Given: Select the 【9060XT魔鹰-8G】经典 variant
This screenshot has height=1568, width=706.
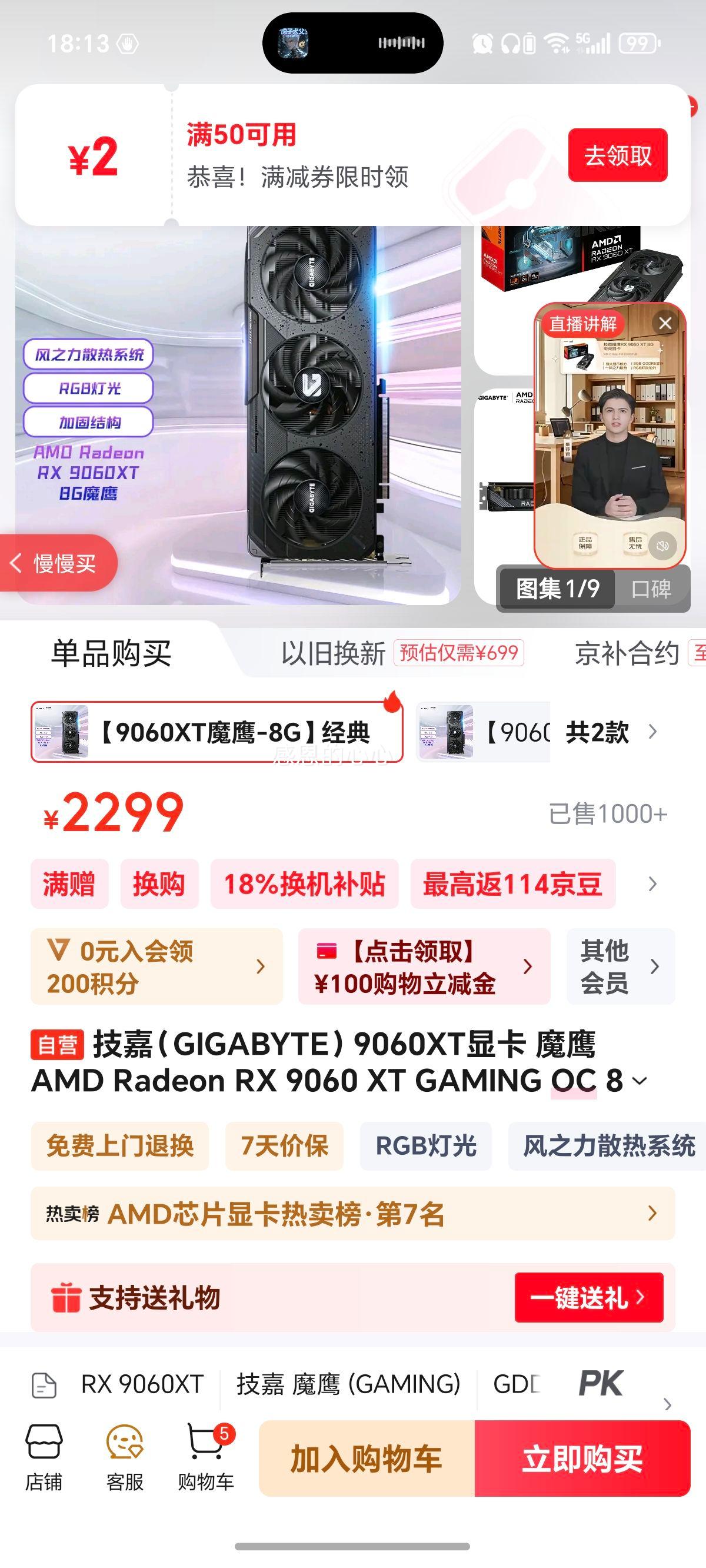Looking at the screenshot, I should [x=216, y=735].
